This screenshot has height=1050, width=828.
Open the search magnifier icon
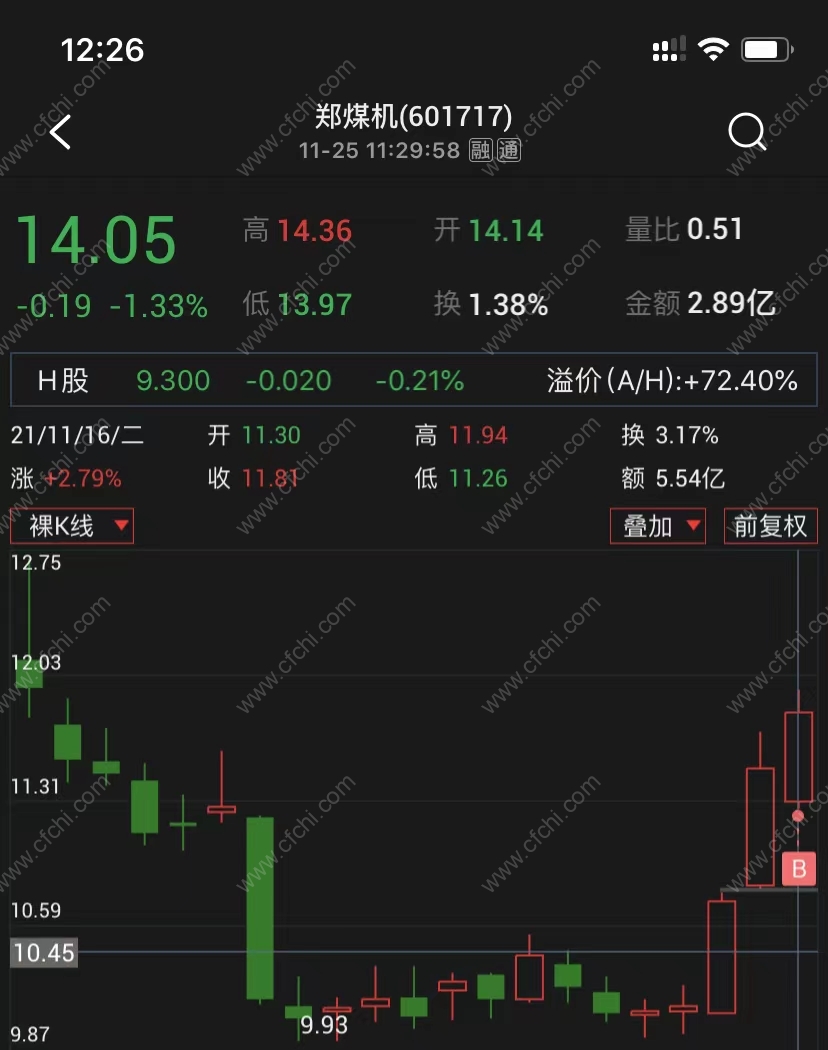tap(746, 131)
